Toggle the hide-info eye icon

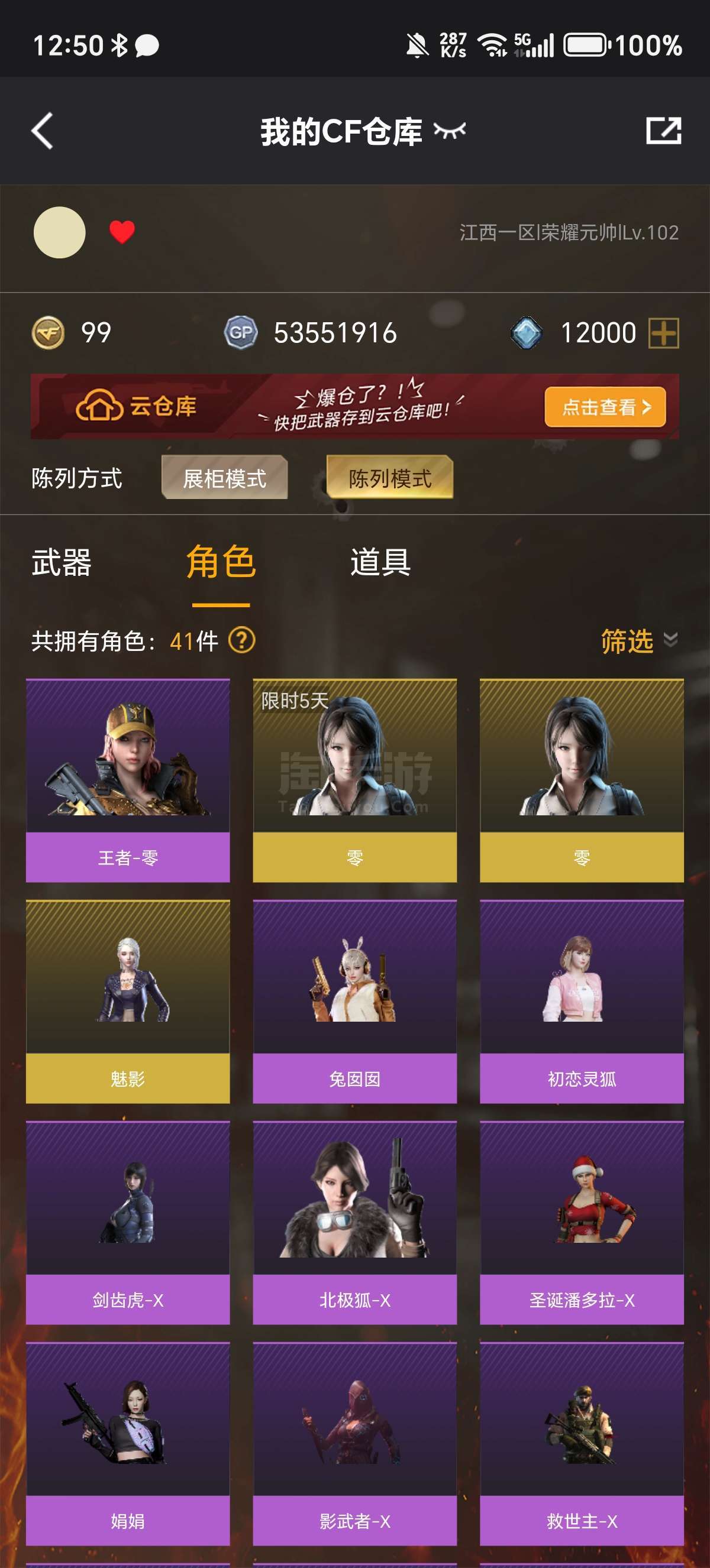[x=450, y=130]
